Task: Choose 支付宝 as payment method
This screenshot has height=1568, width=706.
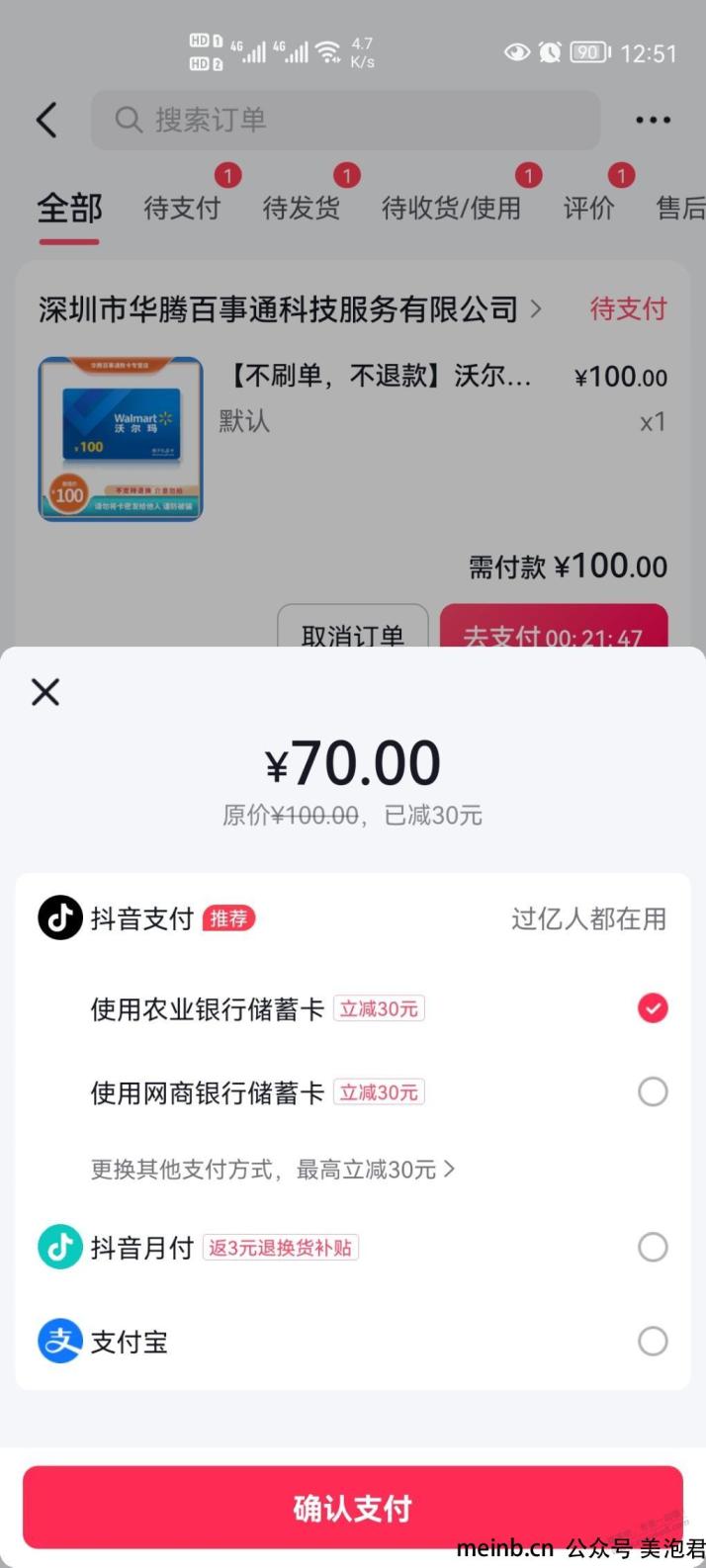Action: click(652, 1342)
